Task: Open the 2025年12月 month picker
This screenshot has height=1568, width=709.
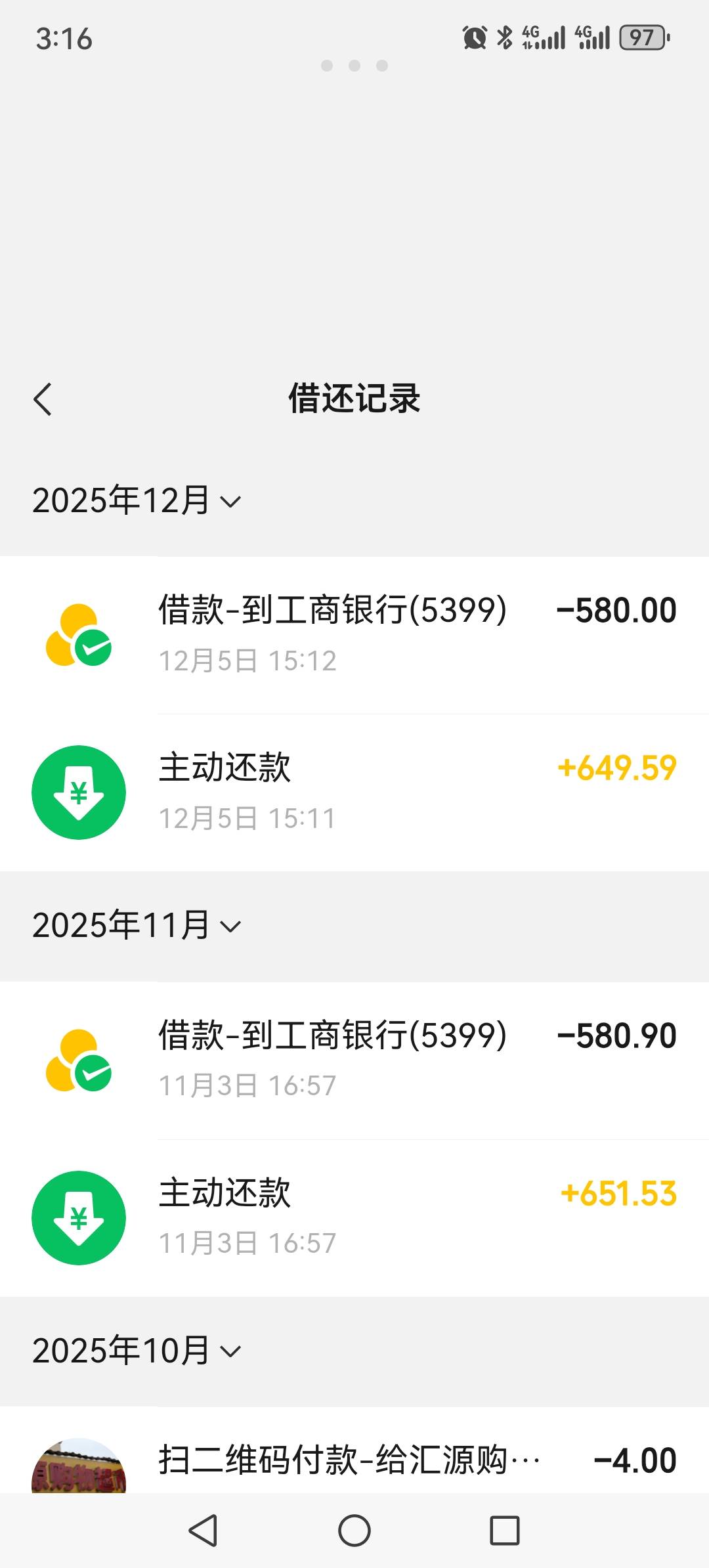Action: click(x=137, y=500)
